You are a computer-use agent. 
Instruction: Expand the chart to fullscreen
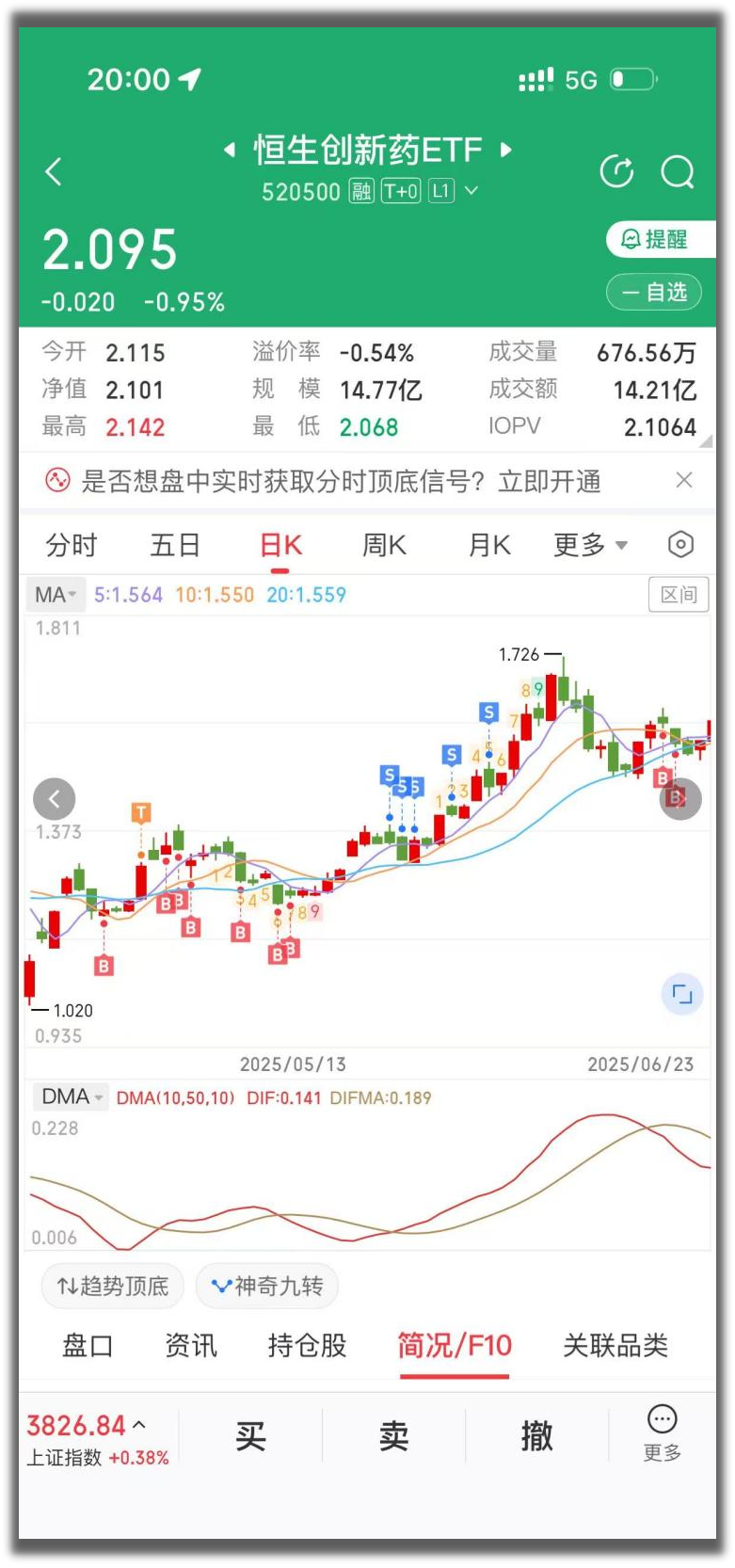point(682,994)
